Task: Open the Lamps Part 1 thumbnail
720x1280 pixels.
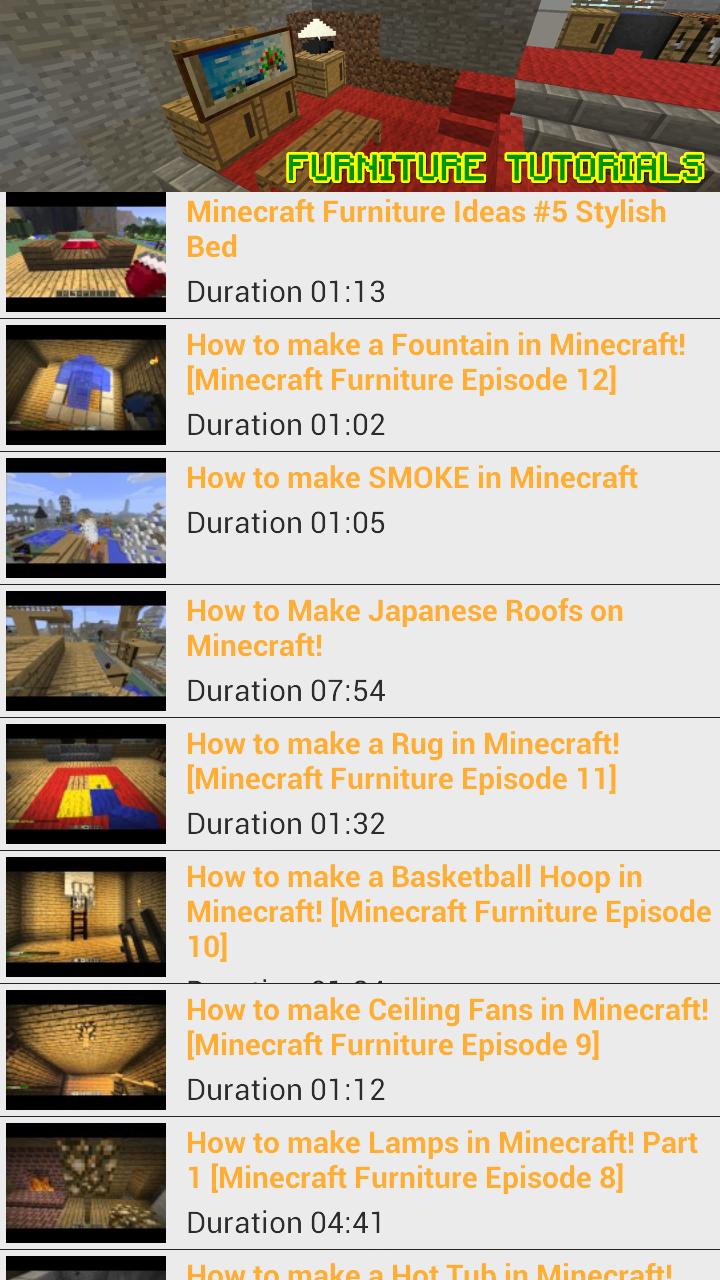Action: coord(85,1182)
